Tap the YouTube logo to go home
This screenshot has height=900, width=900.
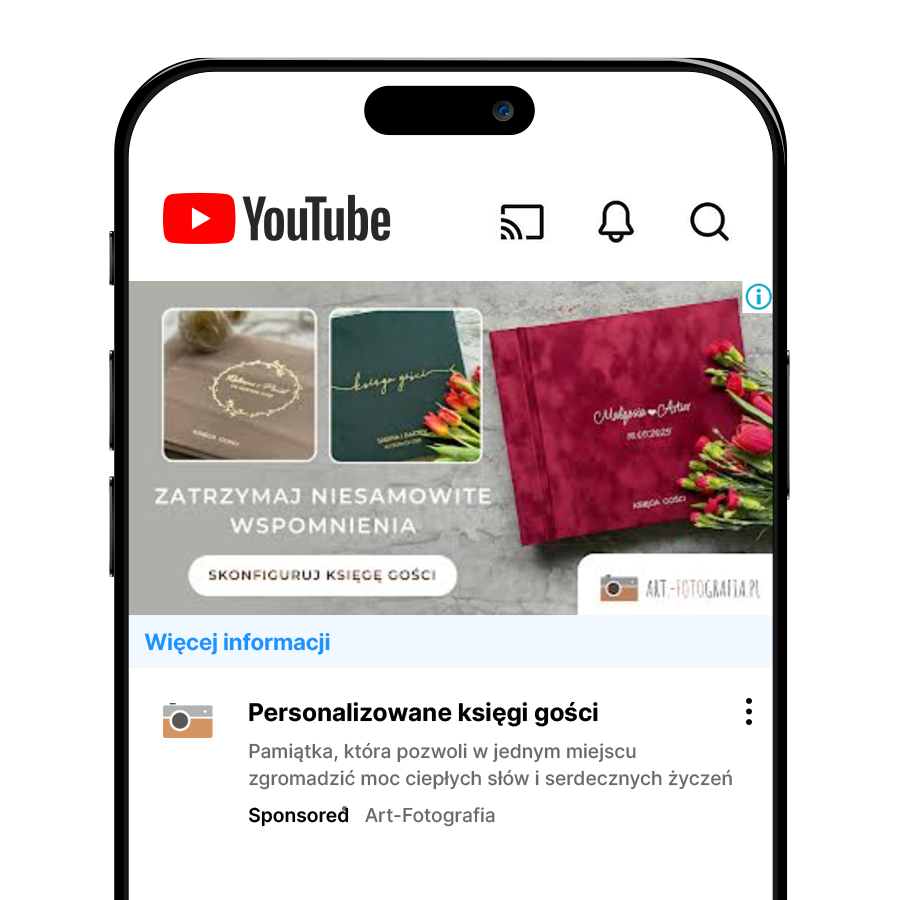(x=277, y=219)
